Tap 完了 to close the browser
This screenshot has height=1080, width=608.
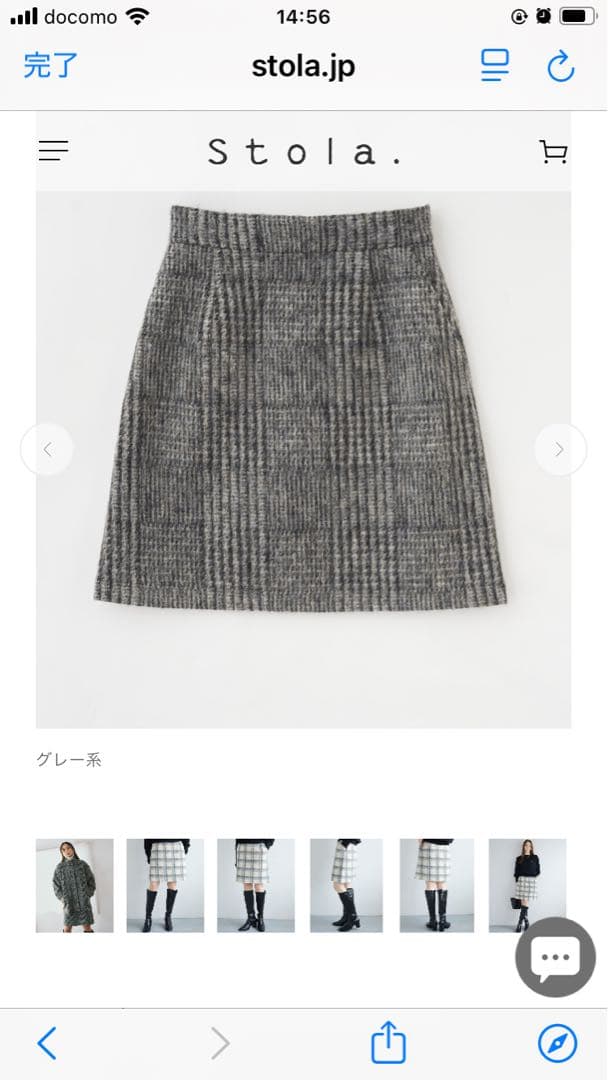point(50,66)
